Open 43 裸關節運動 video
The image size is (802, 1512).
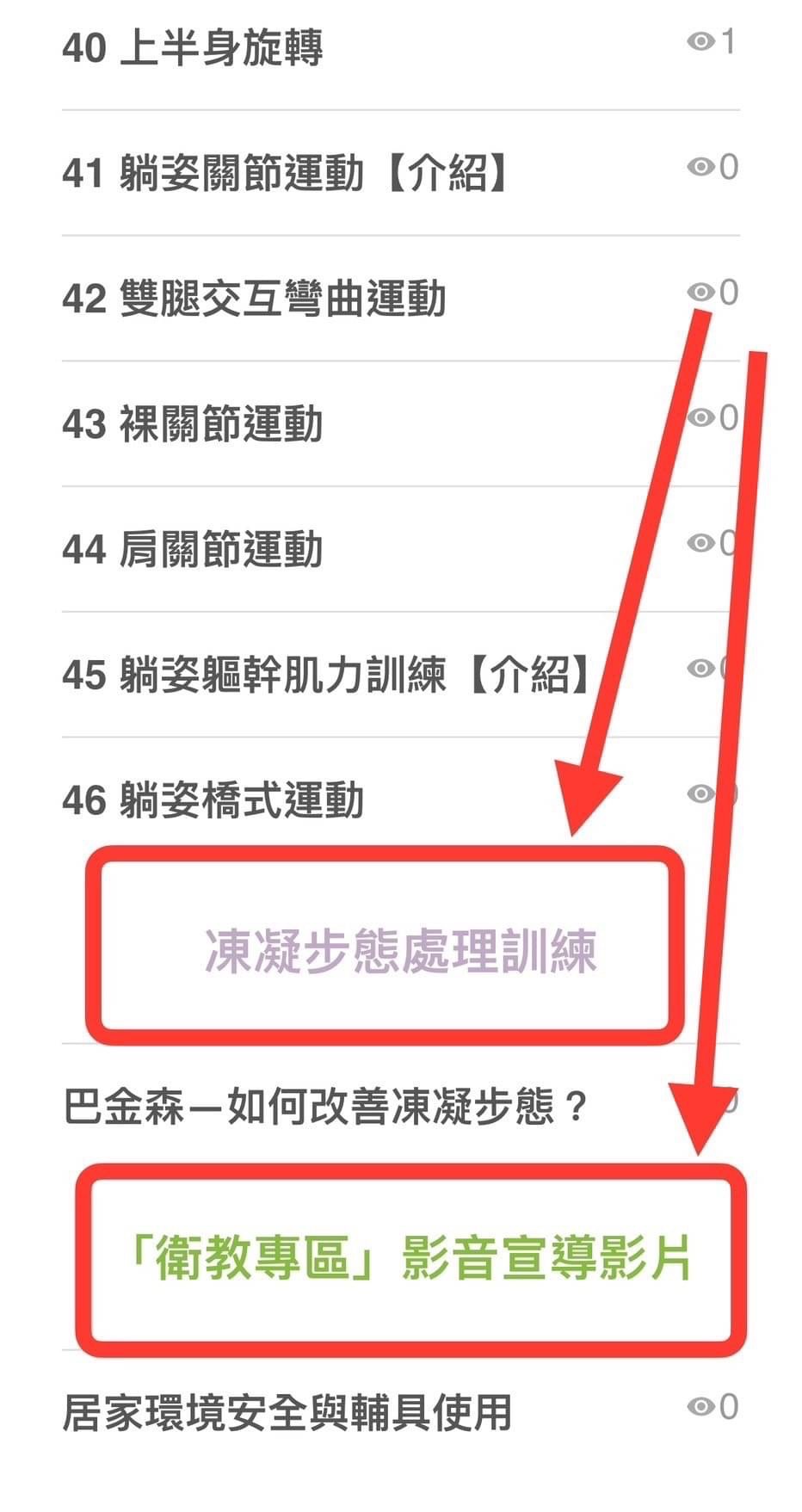click(x=193, y=424)
